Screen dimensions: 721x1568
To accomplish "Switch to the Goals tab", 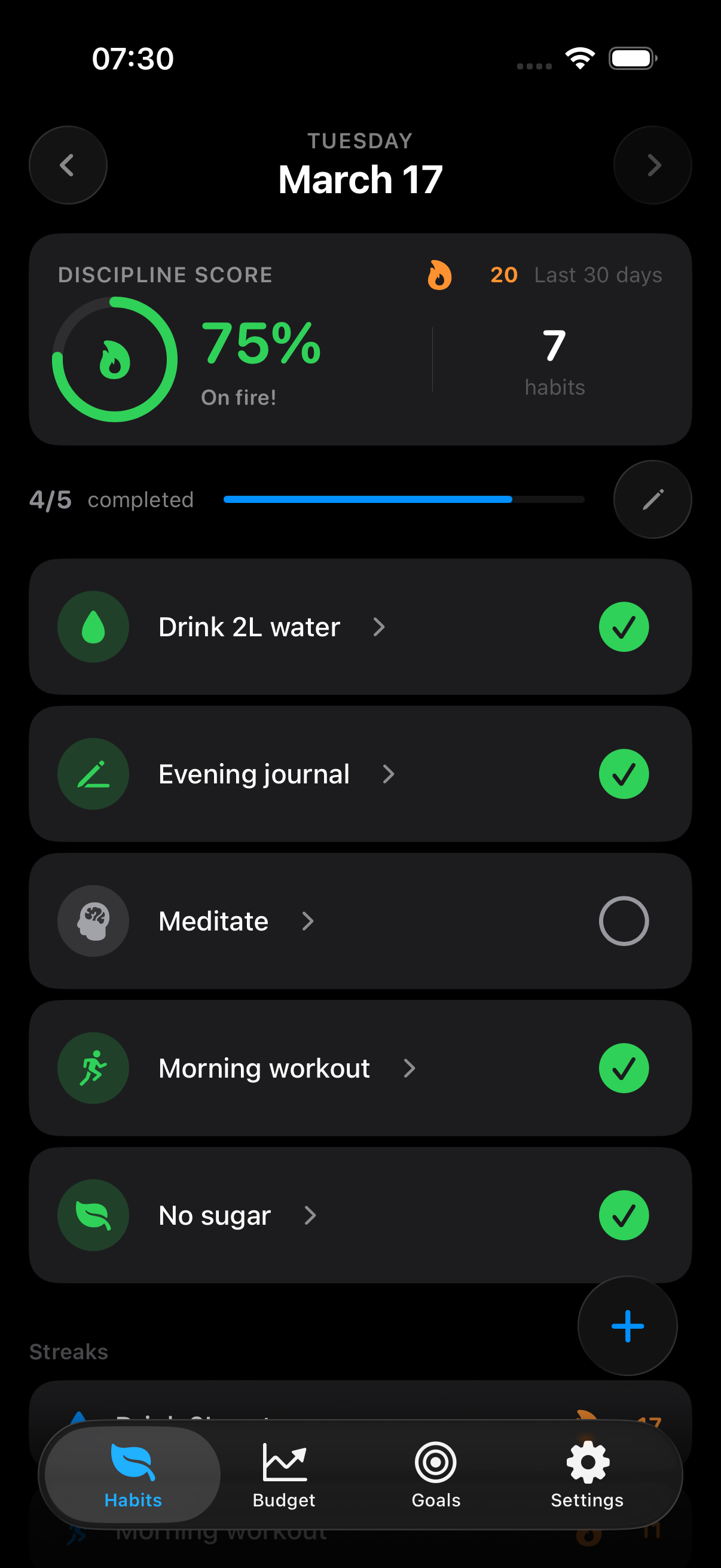I will point(436,1474).
